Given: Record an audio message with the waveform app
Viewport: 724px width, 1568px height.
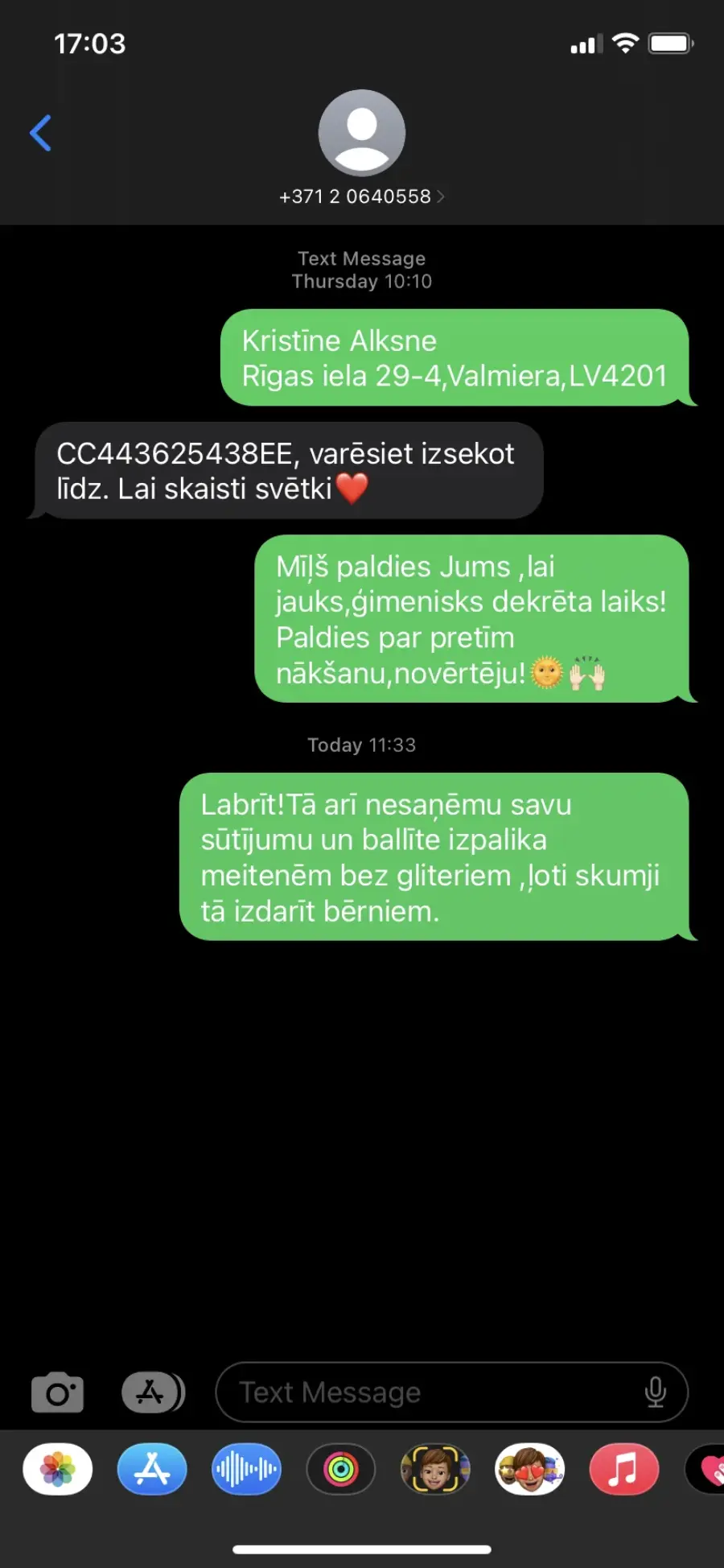Looking at the screenshot, I should click(247, 1469).
